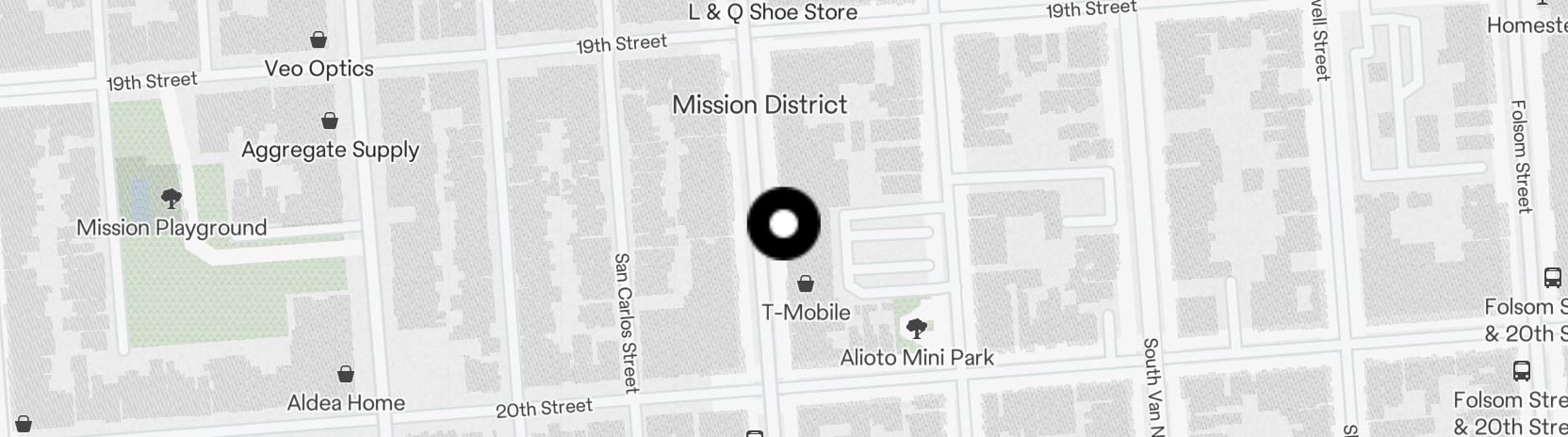Open the Alioto Mini Park marker
This screenshot has height=437, width=1568.
pyautogui.click(x=915, y=329)
